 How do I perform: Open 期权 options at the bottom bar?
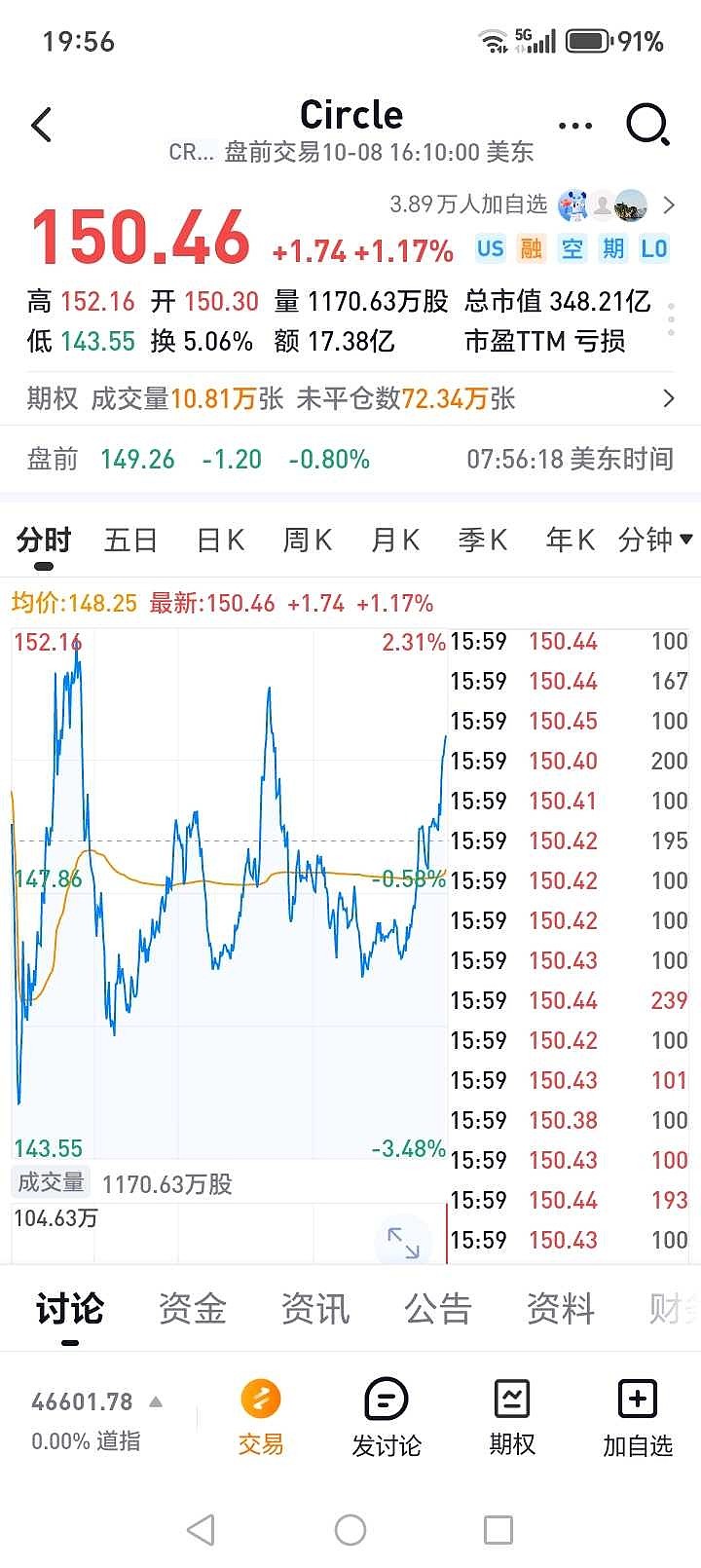click(512, 1417)
